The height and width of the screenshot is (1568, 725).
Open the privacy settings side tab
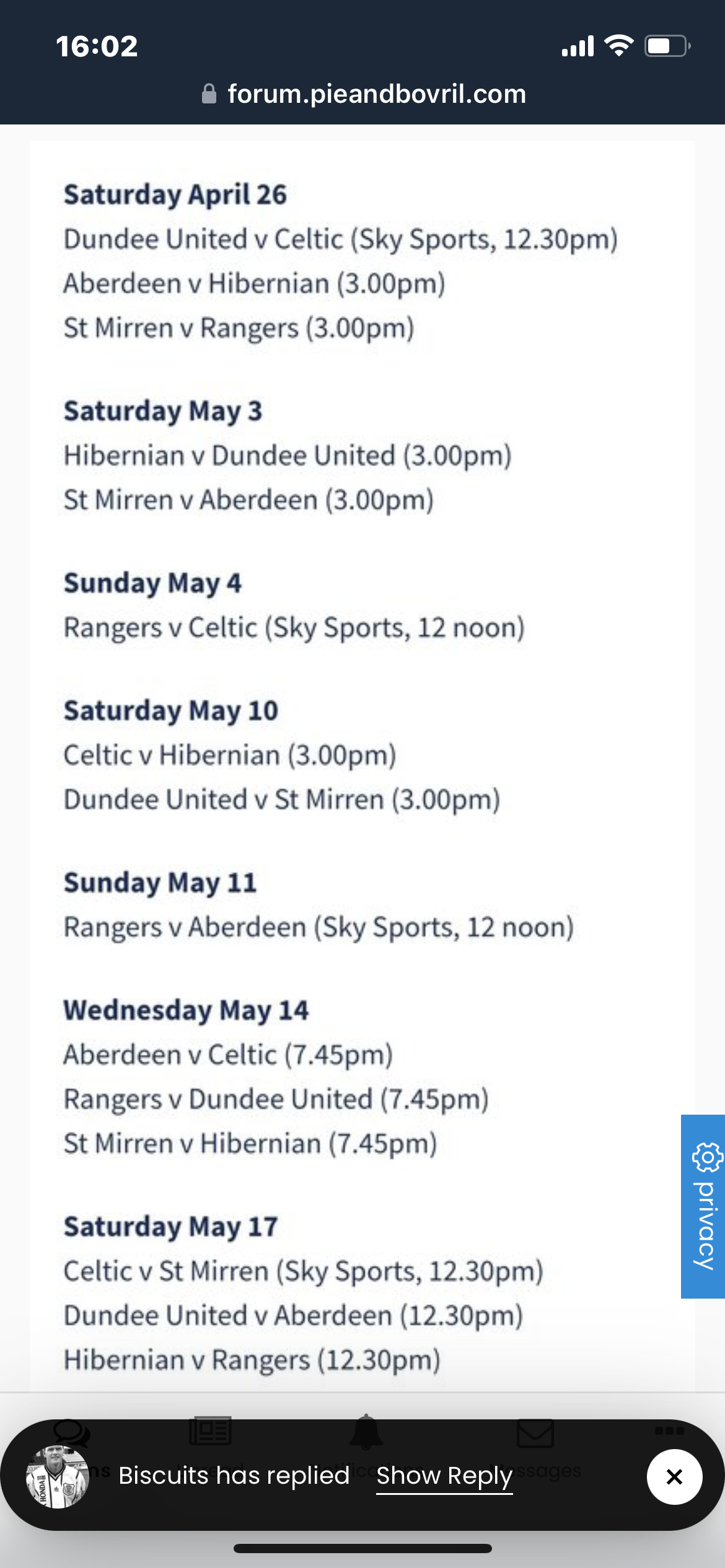[x=703, y=1206]
